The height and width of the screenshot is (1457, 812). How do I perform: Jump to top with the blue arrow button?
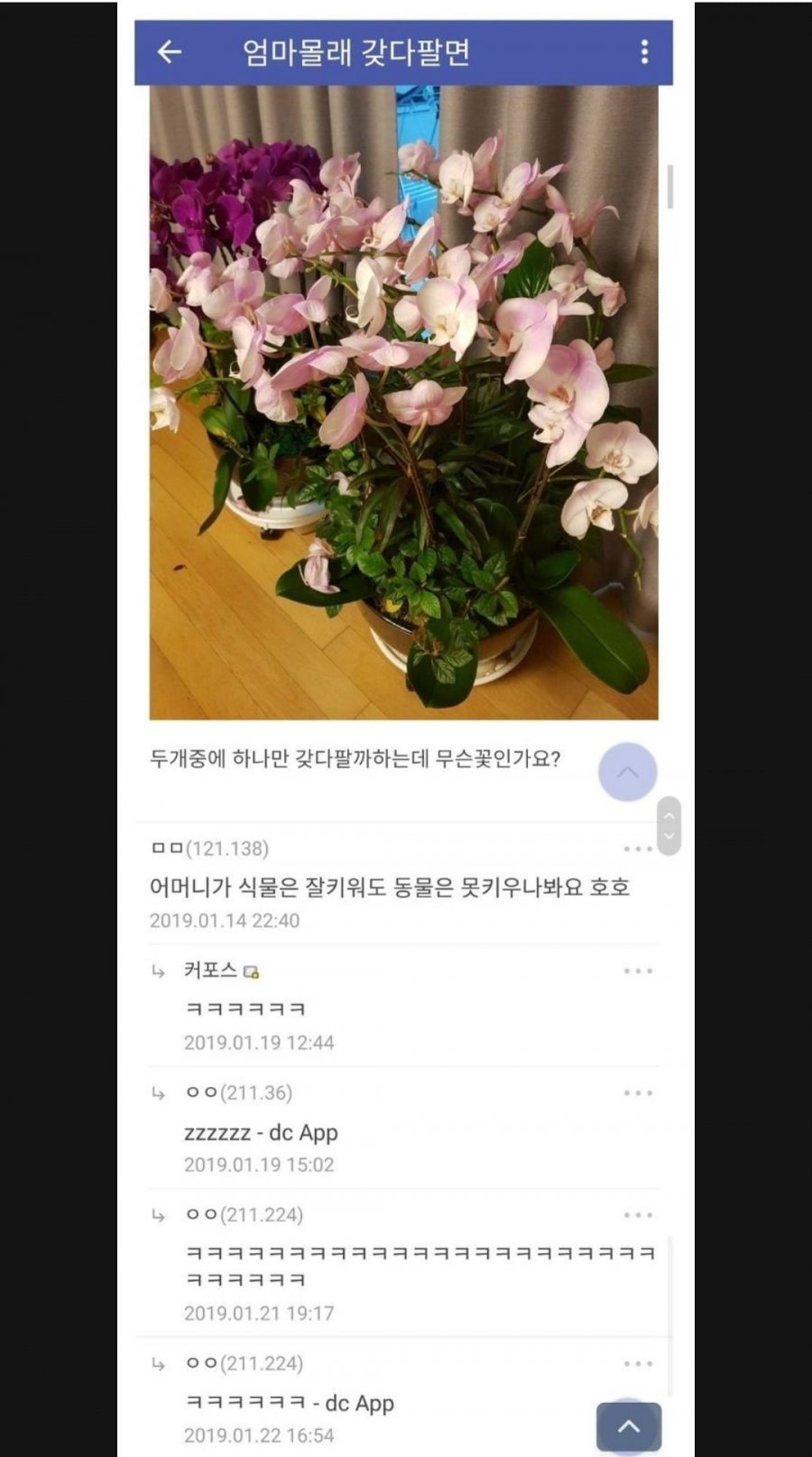coord(629,1427)
